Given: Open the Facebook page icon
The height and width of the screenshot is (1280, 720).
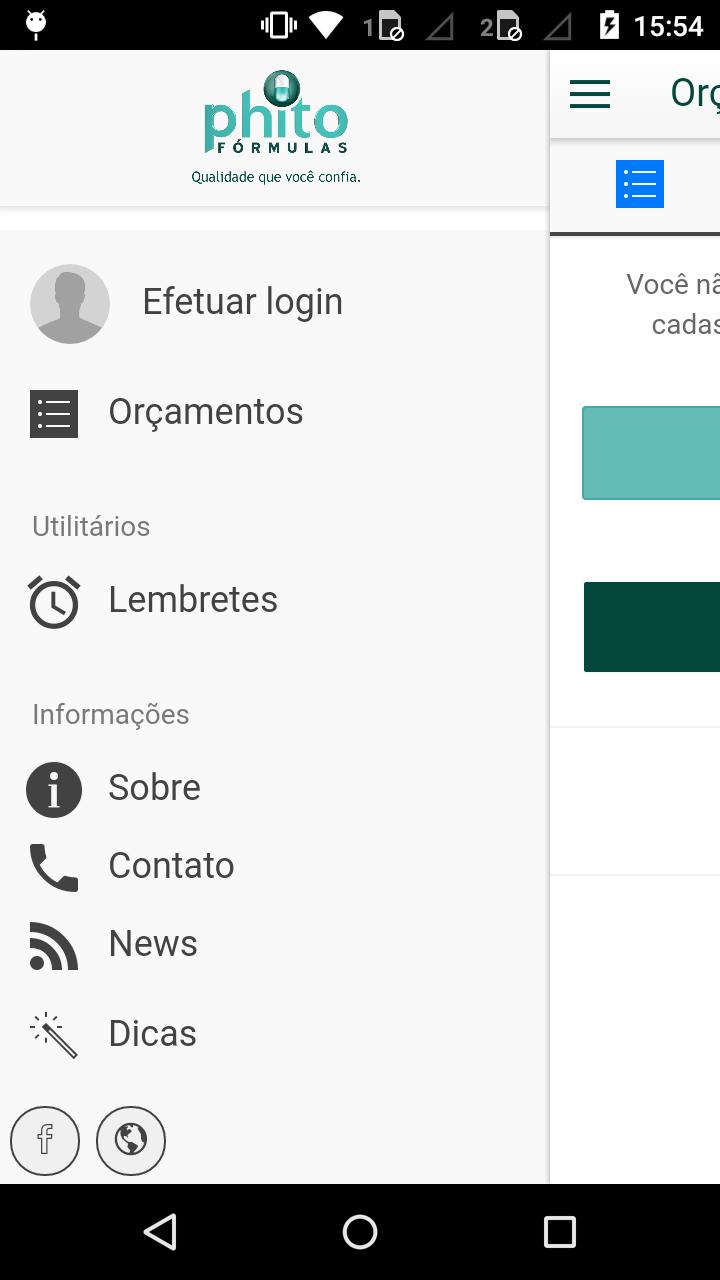Looking at the screenshot, I should click(x=44, y=1140).
